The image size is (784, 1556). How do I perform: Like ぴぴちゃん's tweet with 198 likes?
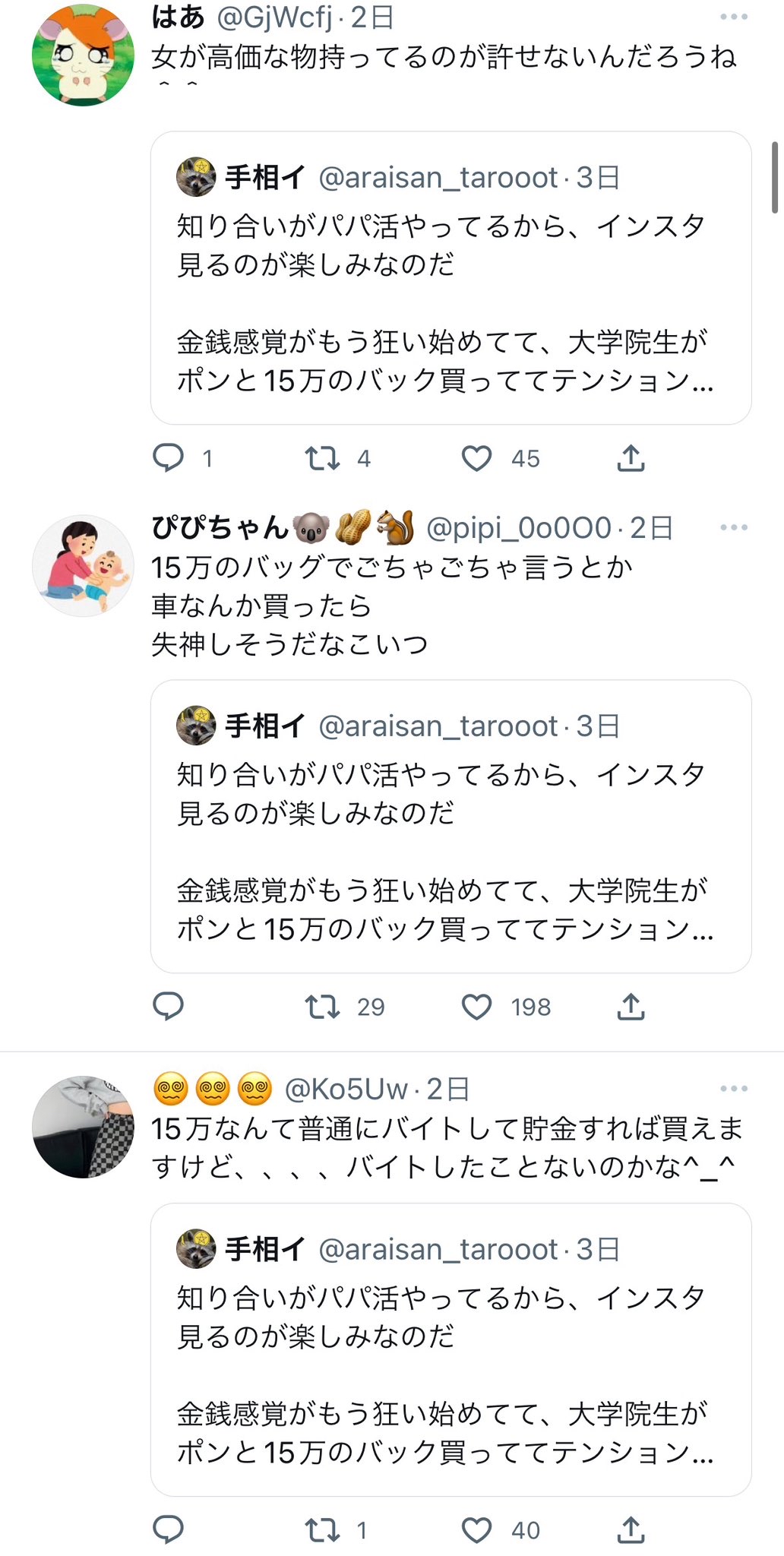[x=477, y=1007]
